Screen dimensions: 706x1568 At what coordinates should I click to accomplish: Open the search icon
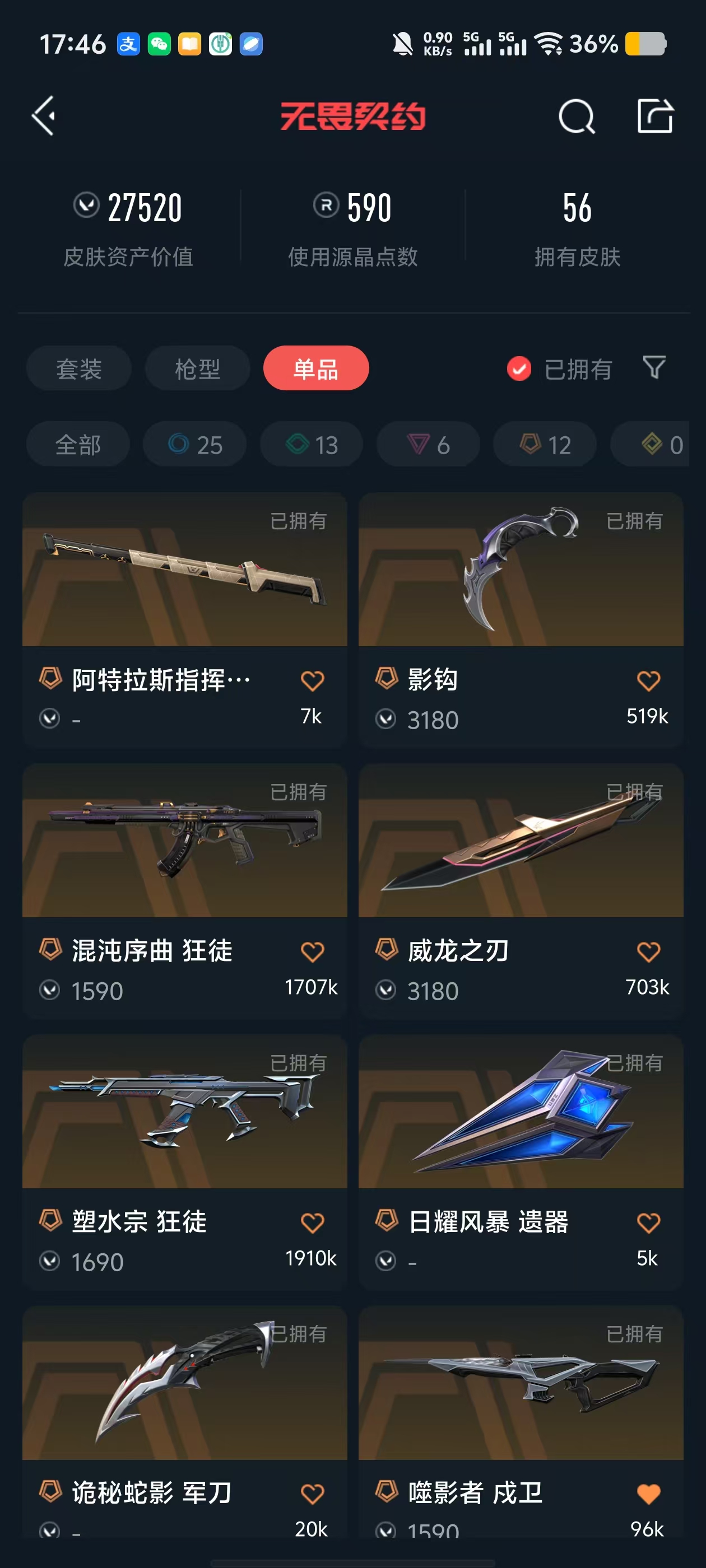576,116
